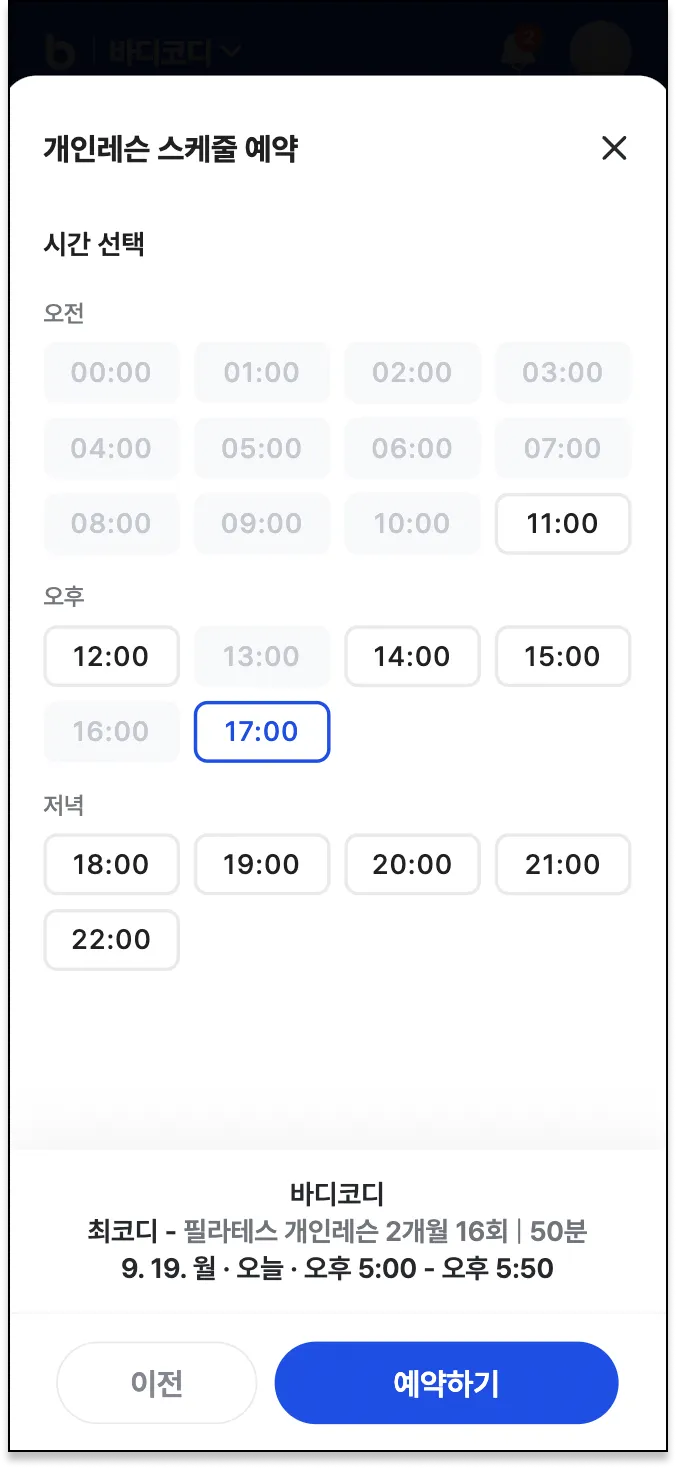Select 15:00 as the lesson time
676x1468 pixels.
pos(563,656)
